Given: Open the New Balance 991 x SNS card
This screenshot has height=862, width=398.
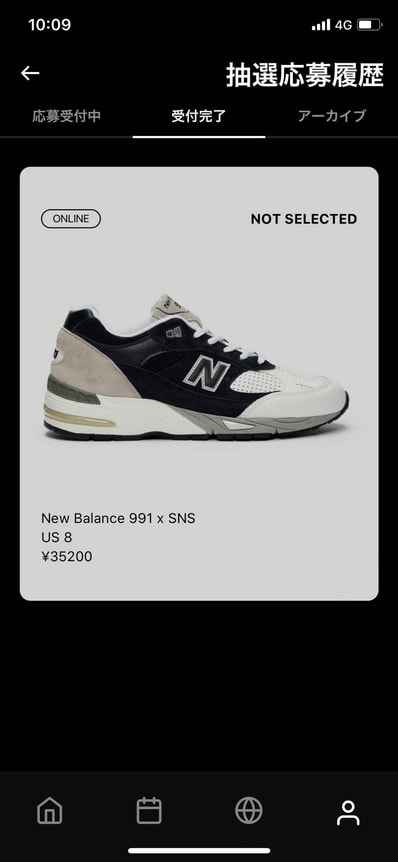Looking at the screenshot, I should (199, 384).
